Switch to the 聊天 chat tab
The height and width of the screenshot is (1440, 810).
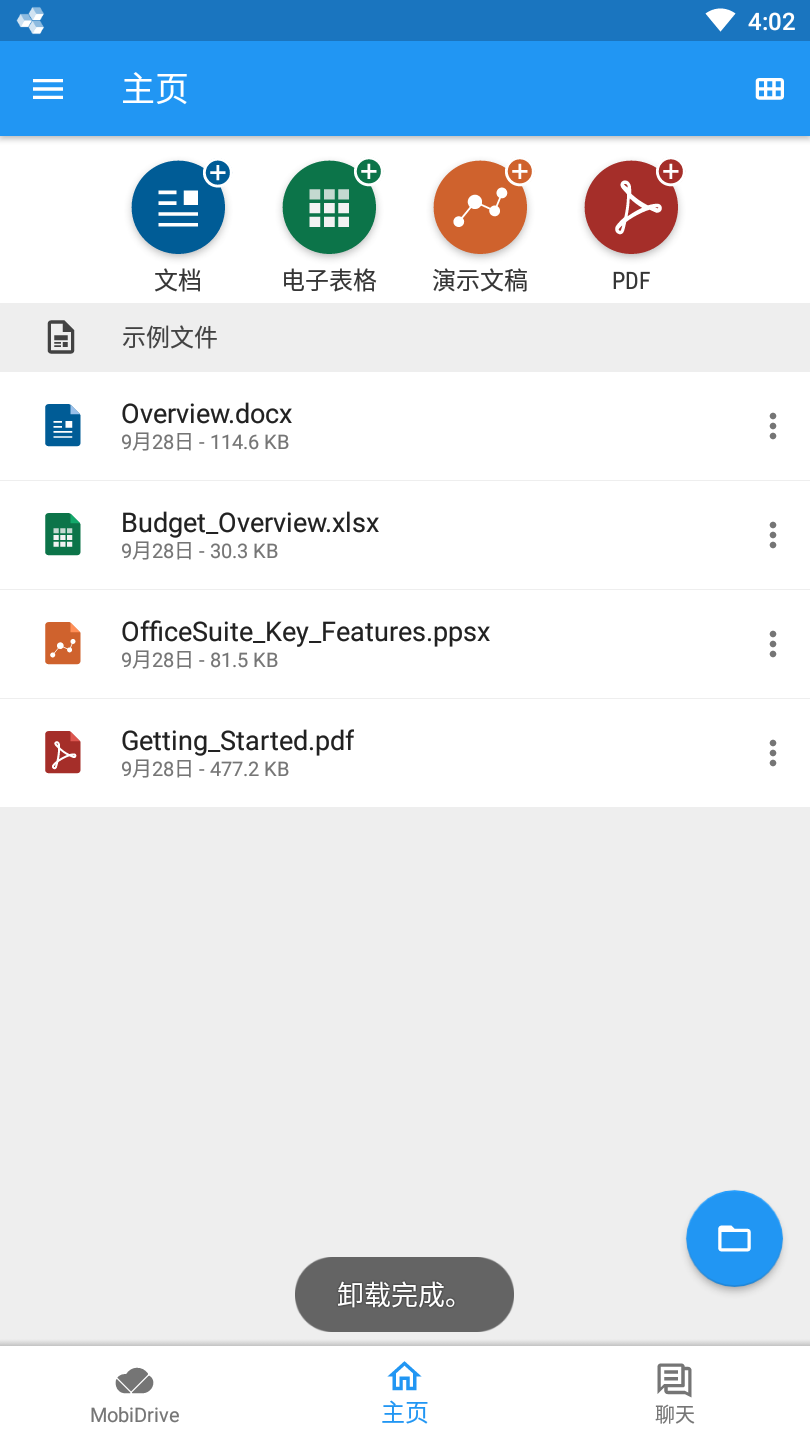coord(674,1390)
